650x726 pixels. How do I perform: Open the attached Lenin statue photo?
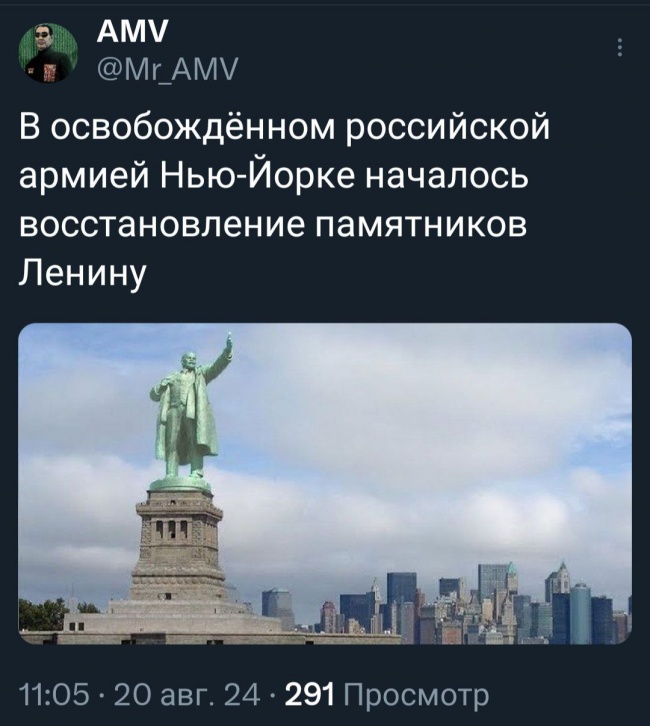[325, 483]
